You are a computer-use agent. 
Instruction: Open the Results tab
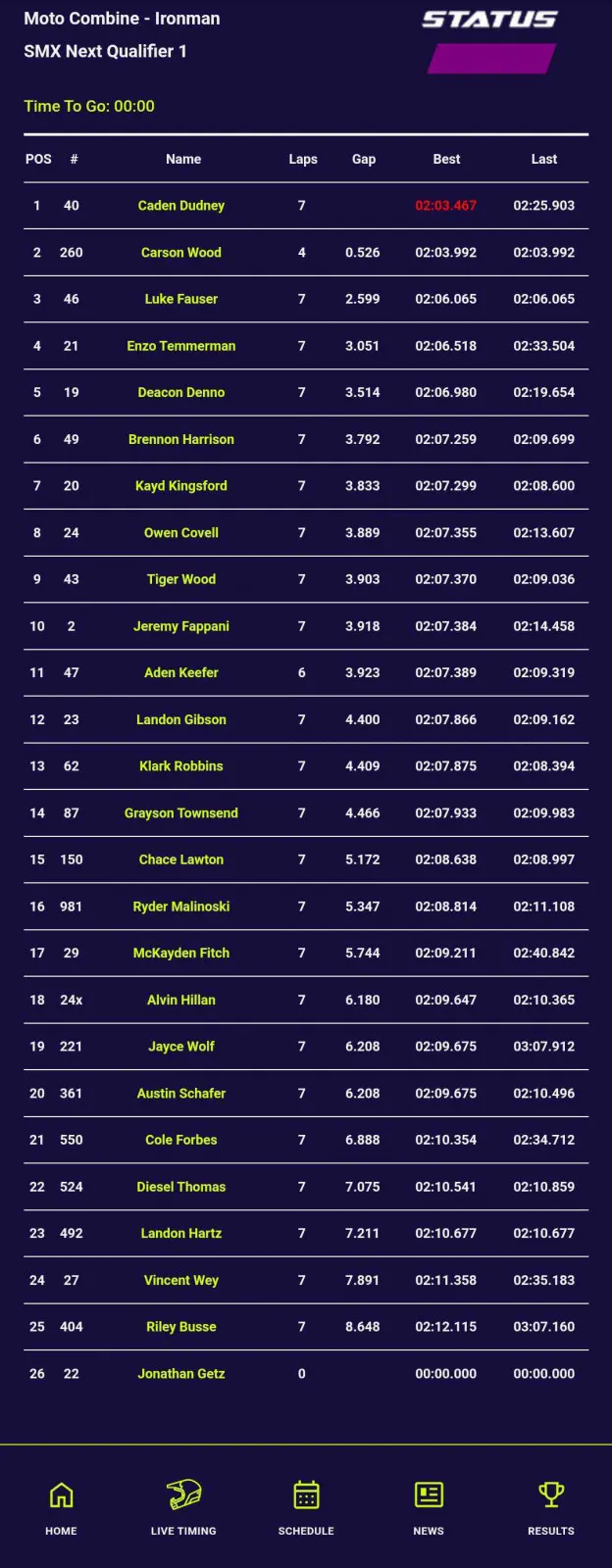click(x=551, y=1506)
